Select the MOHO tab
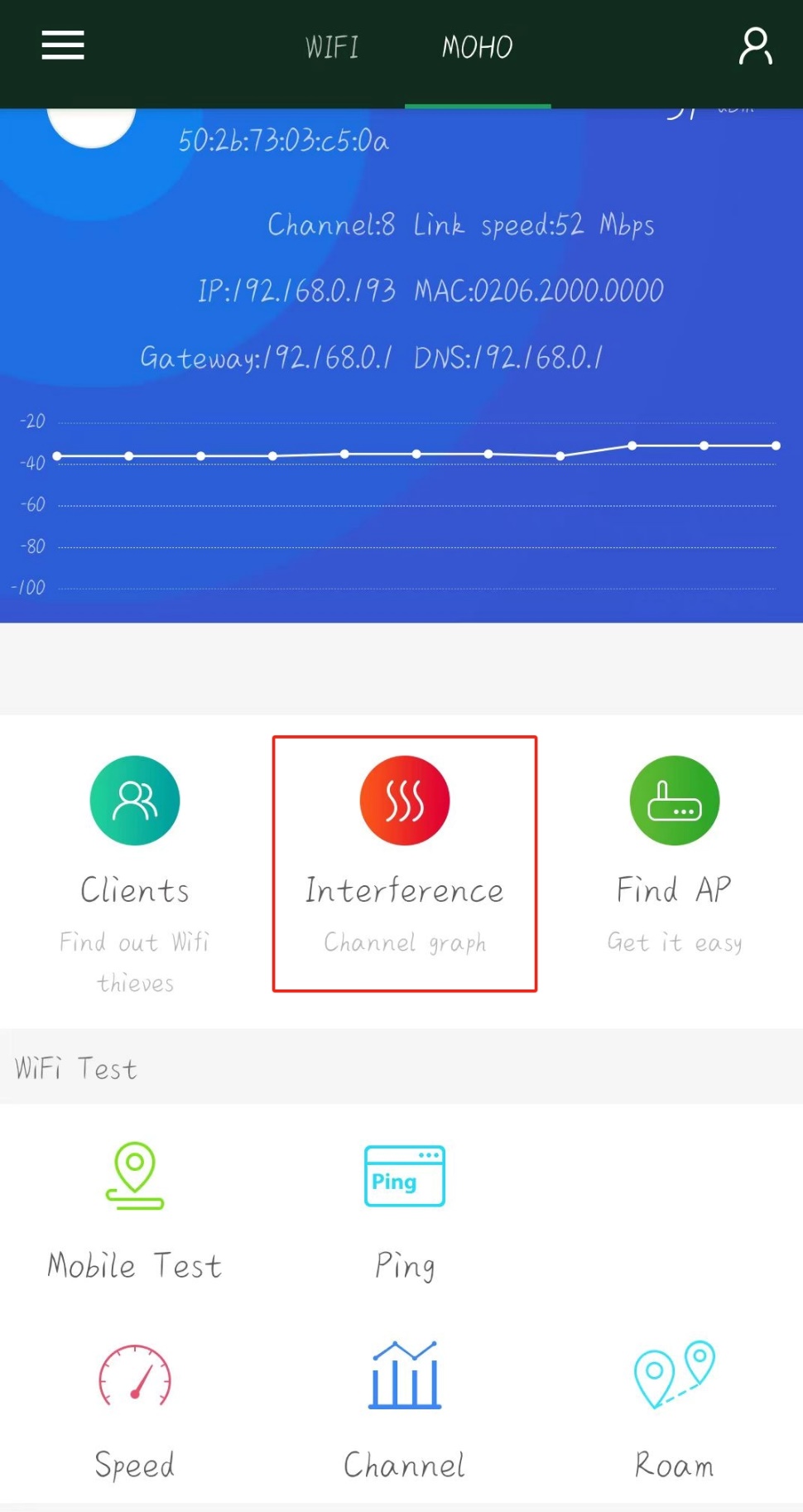 [x=477, y=47]
